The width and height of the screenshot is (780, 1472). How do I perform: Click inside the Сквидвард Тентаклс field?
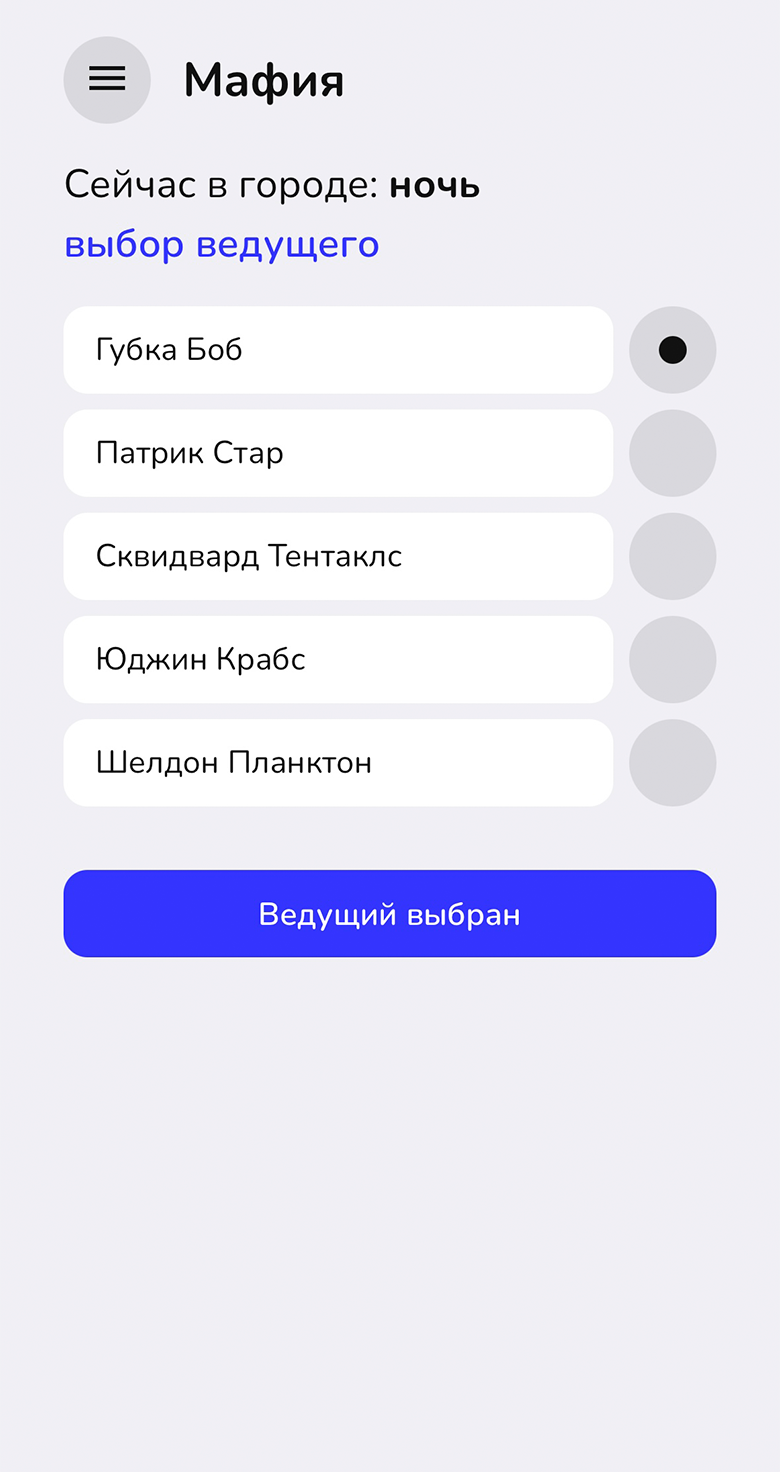(338, 556)
